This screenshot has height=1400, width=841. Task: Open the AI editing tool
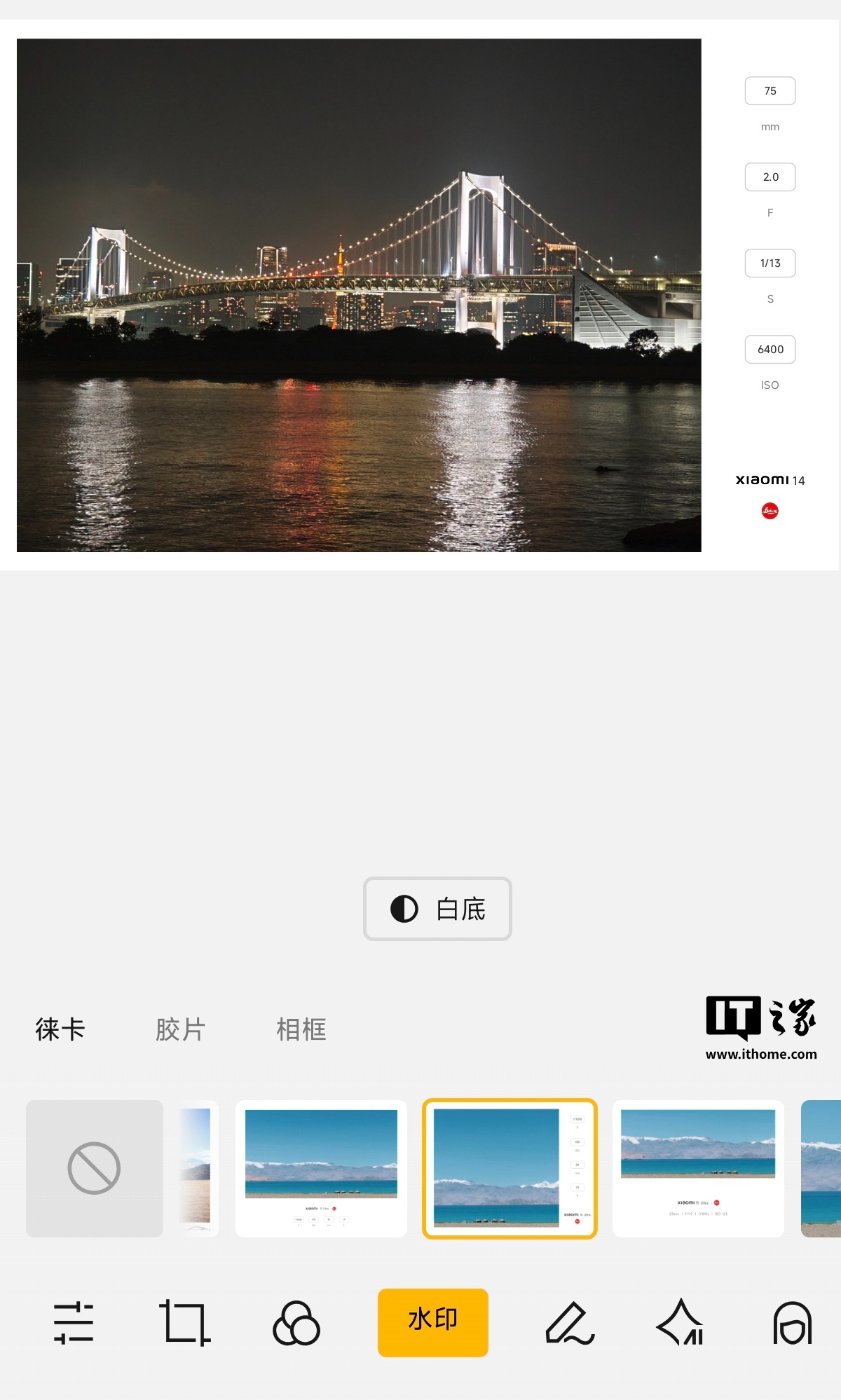(x=680, y=1323)
